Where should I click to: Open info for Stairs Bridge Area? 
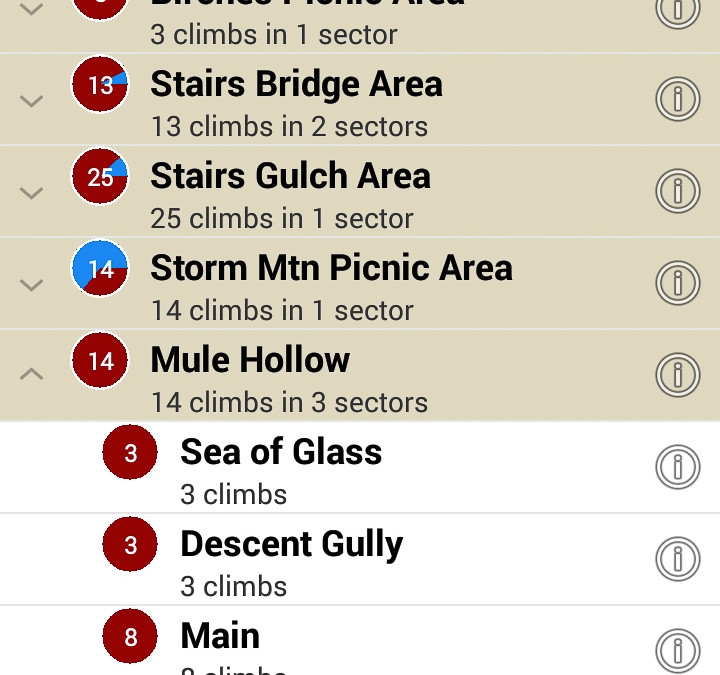[x=677, y=99]
